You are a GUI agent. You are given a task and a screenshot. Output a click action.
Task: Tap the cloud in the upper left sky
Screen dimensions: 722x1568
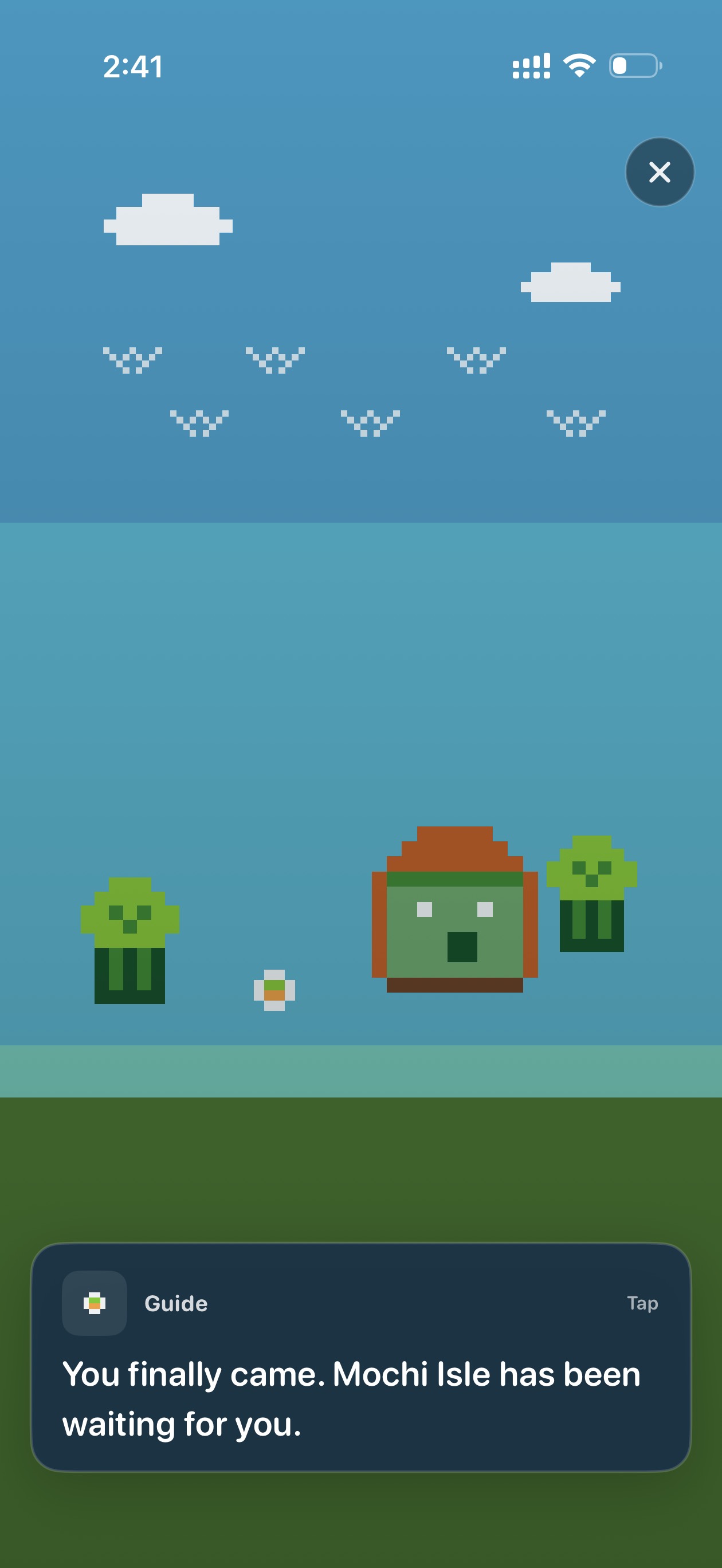pyautogui.click(x=167, y=219)
